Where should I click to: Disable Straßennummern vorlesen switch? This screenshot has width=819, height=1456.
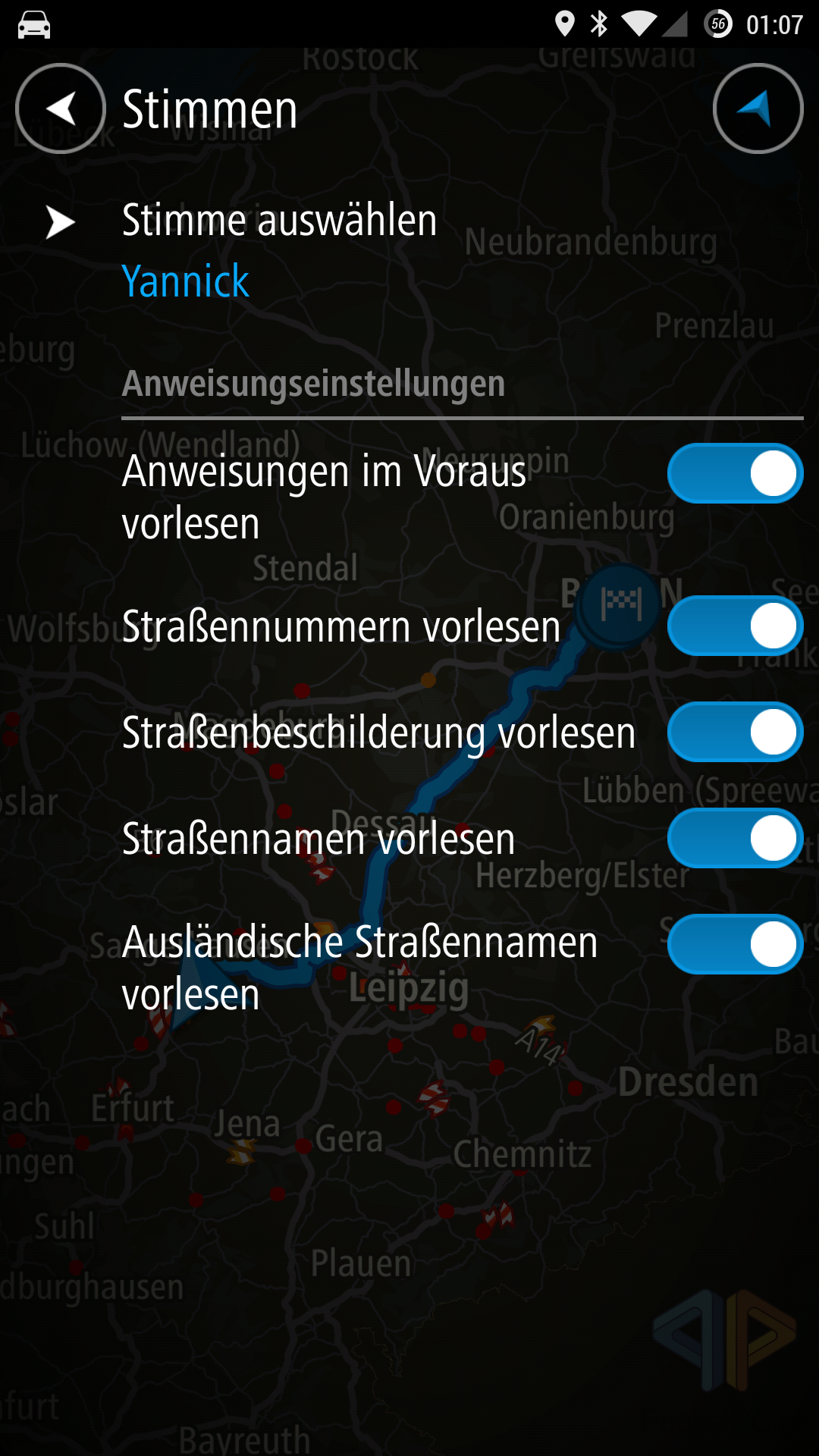click(x=735, y=626)
